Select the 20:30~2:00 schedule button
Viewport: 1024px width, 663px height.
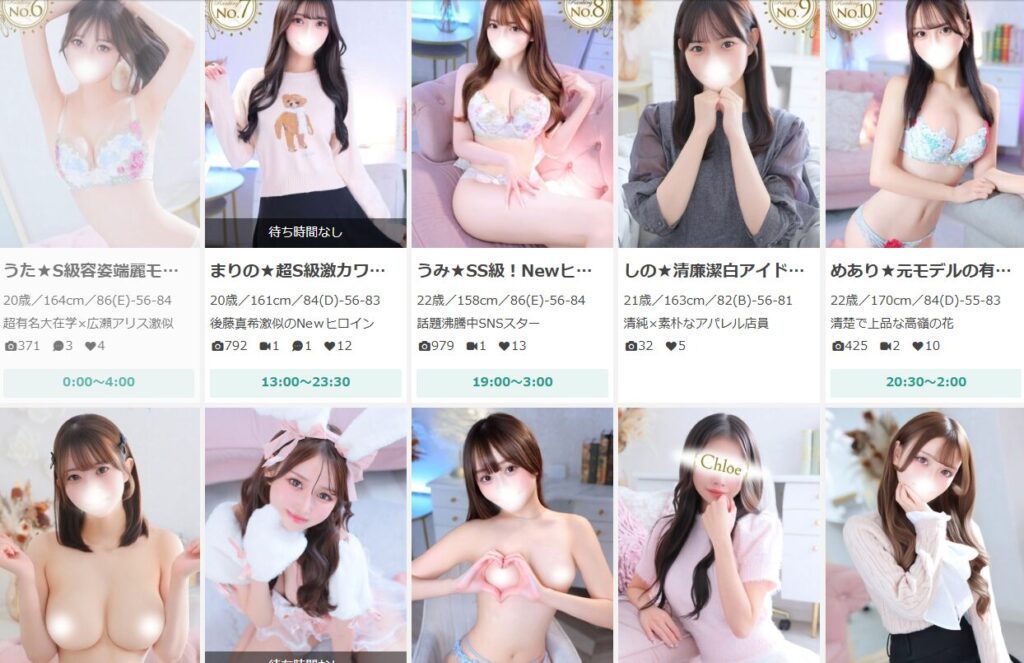pos(924,382)
